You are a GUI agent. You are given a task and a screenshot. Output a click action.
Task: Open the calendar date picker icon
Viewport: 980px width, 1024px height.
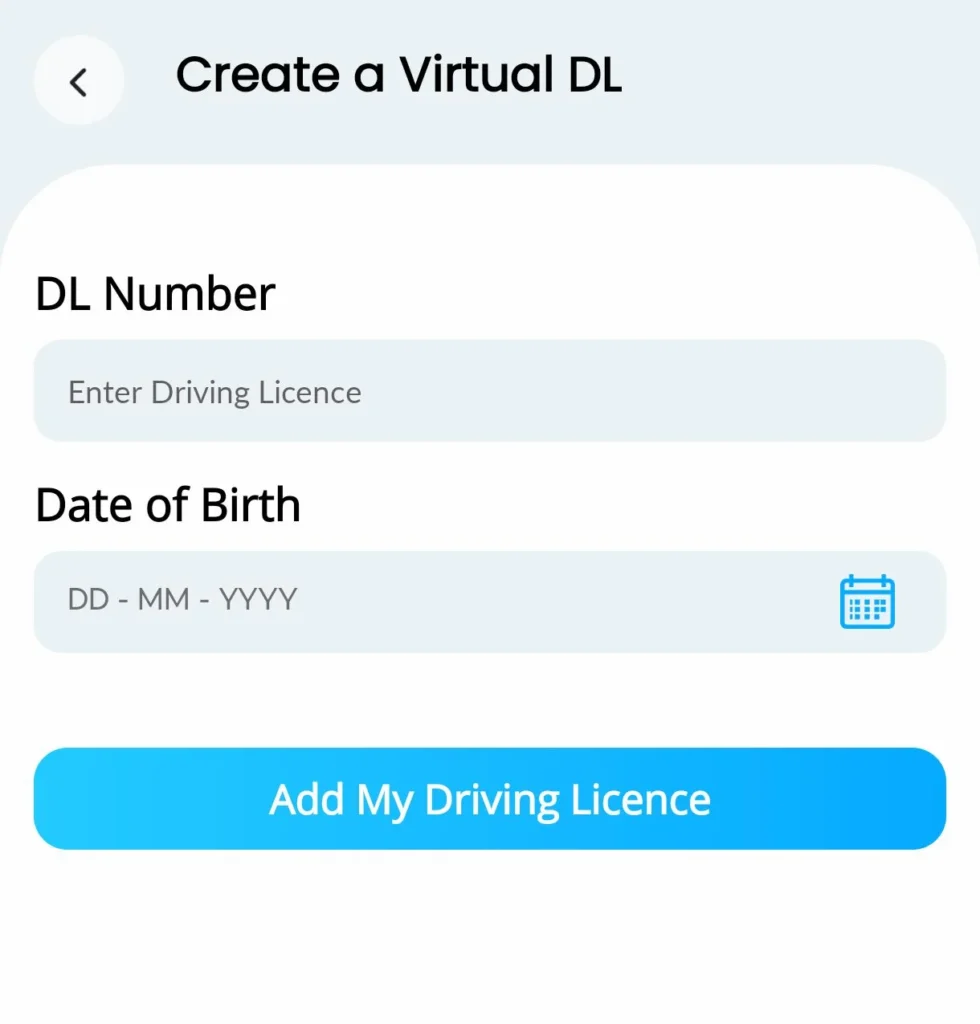tap(867, 602)
